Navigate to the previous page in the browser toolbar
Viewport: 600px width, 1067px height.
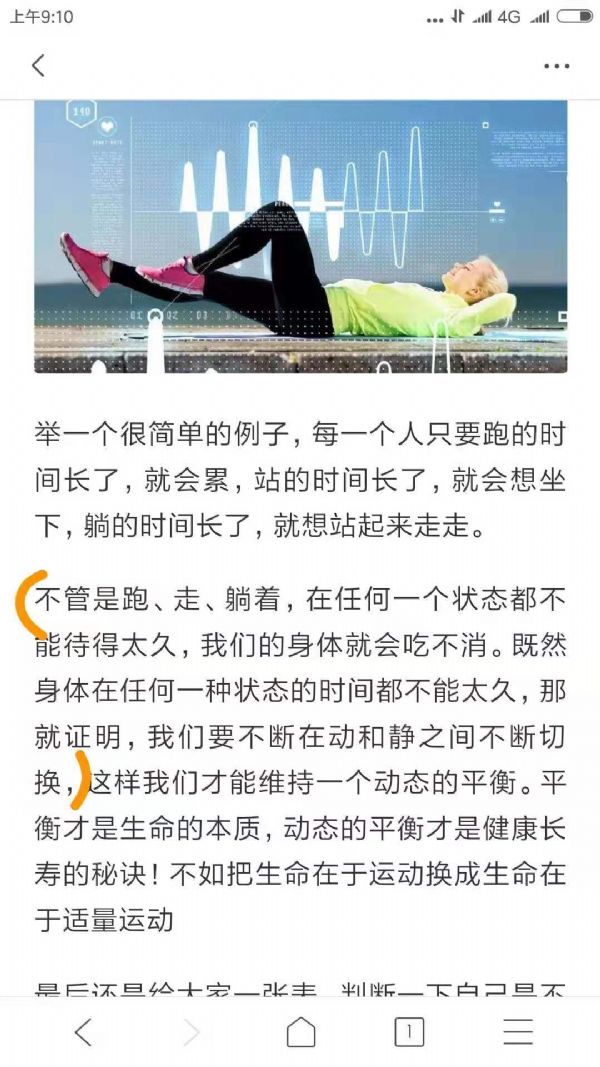pos(83,1032)
